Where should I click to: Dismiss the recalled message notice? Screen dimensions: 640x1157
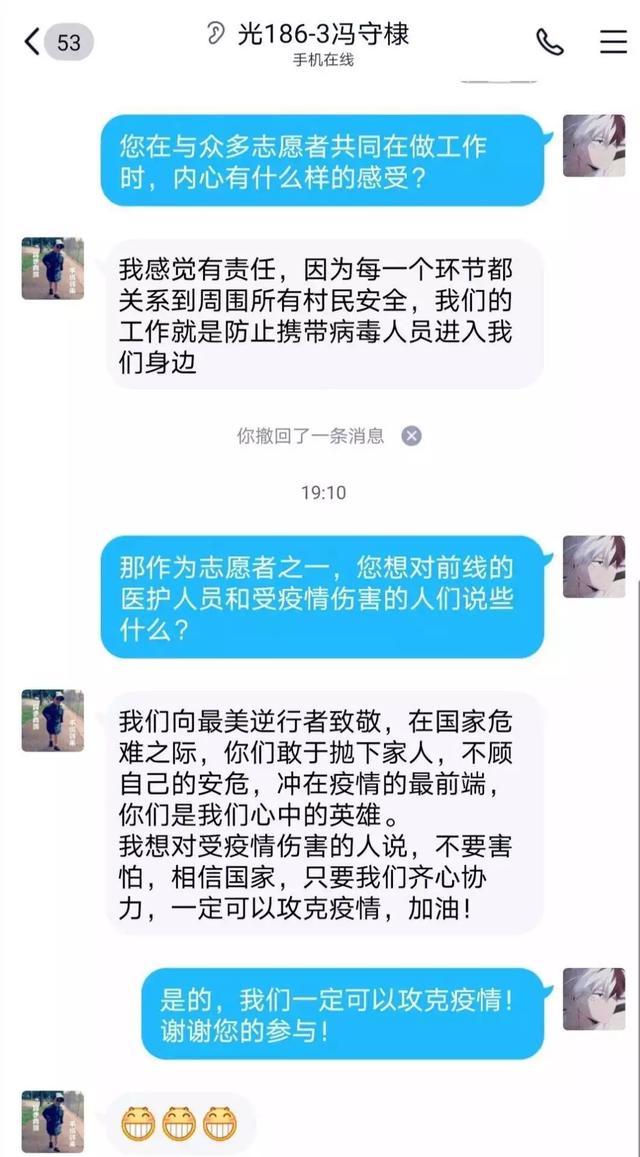[x=411, y=436]
